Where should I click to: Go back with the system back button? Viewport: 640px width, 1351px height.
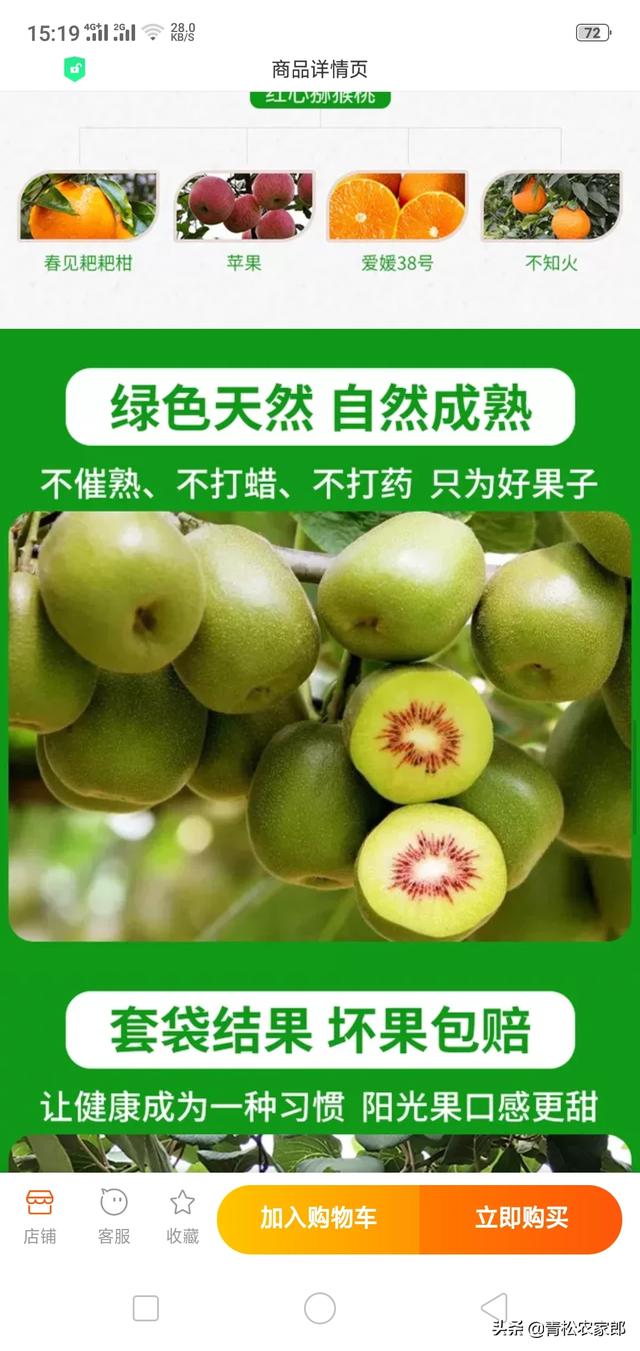tap(494, 1308)
